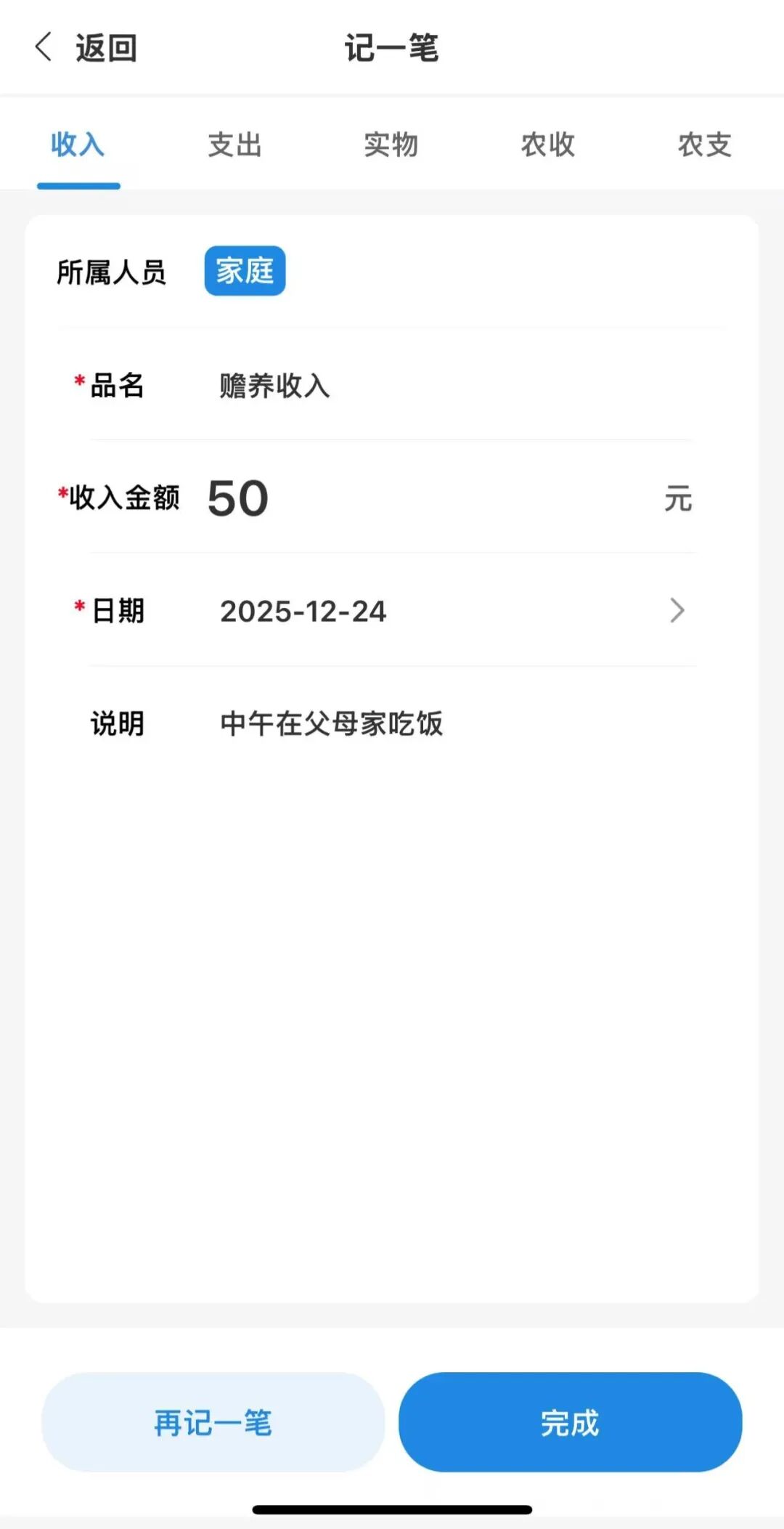Open the 农收 tab
Viewport: 784px width, 1529px height.
(548, 145)
